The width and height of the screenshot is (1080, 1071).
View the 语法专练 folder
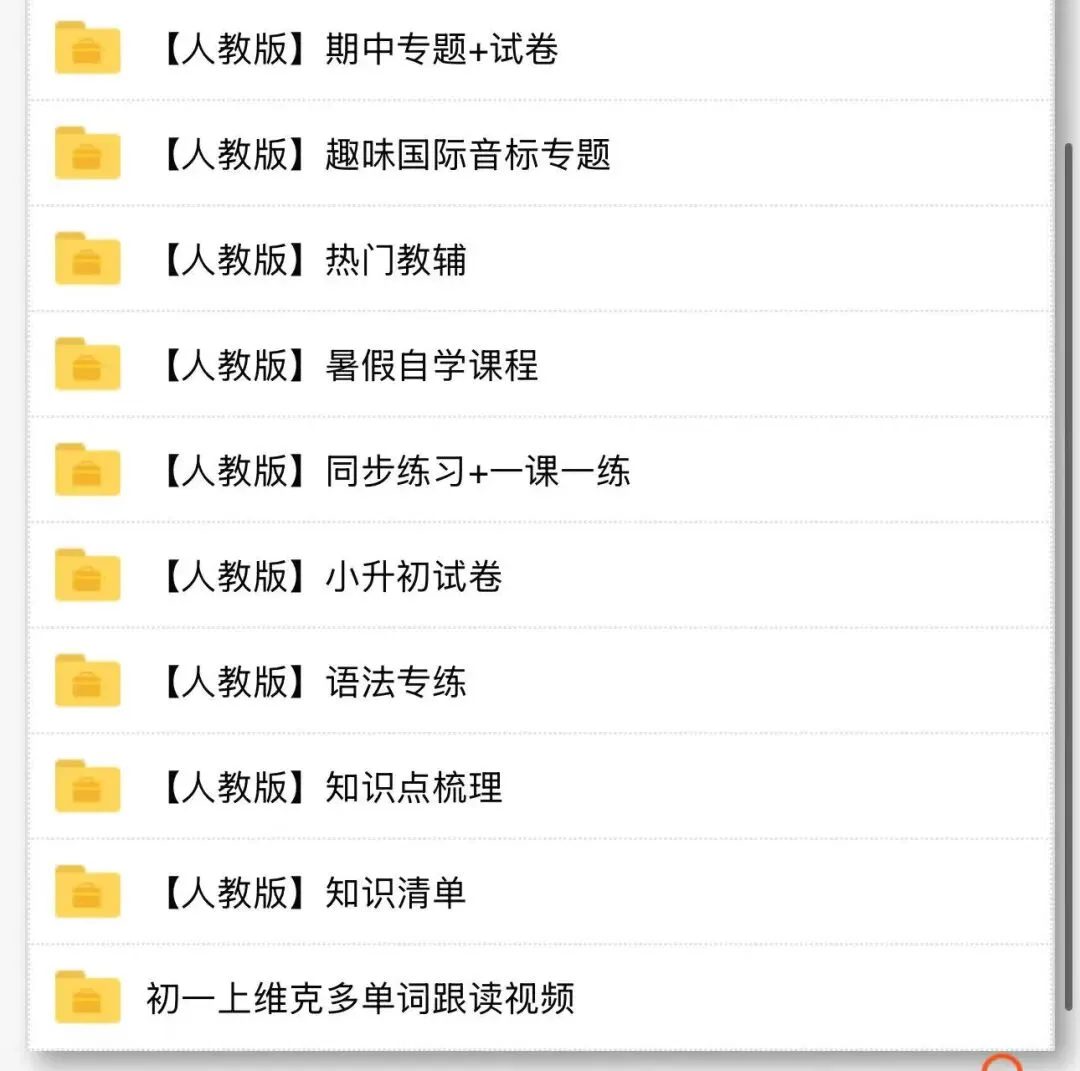pos(540,681)
